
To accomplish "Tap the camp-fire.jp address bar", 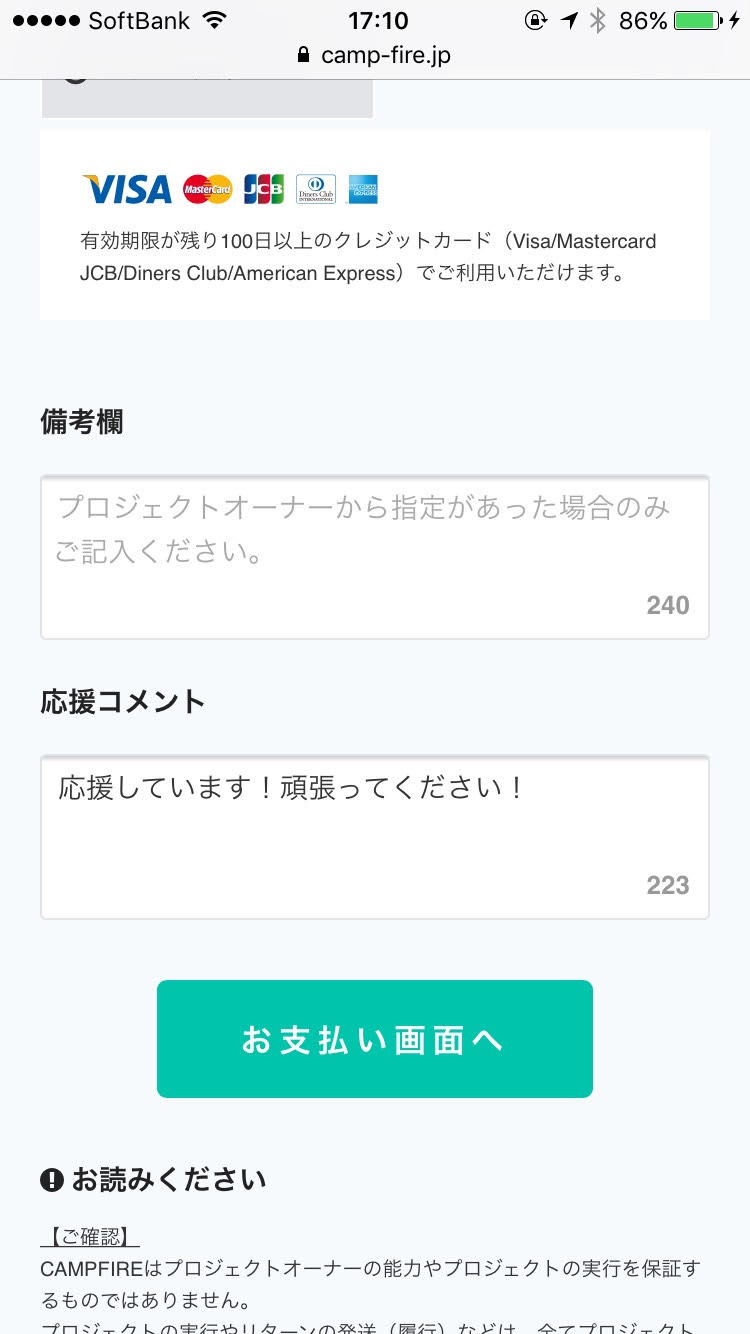I will [x=375, y=55].
